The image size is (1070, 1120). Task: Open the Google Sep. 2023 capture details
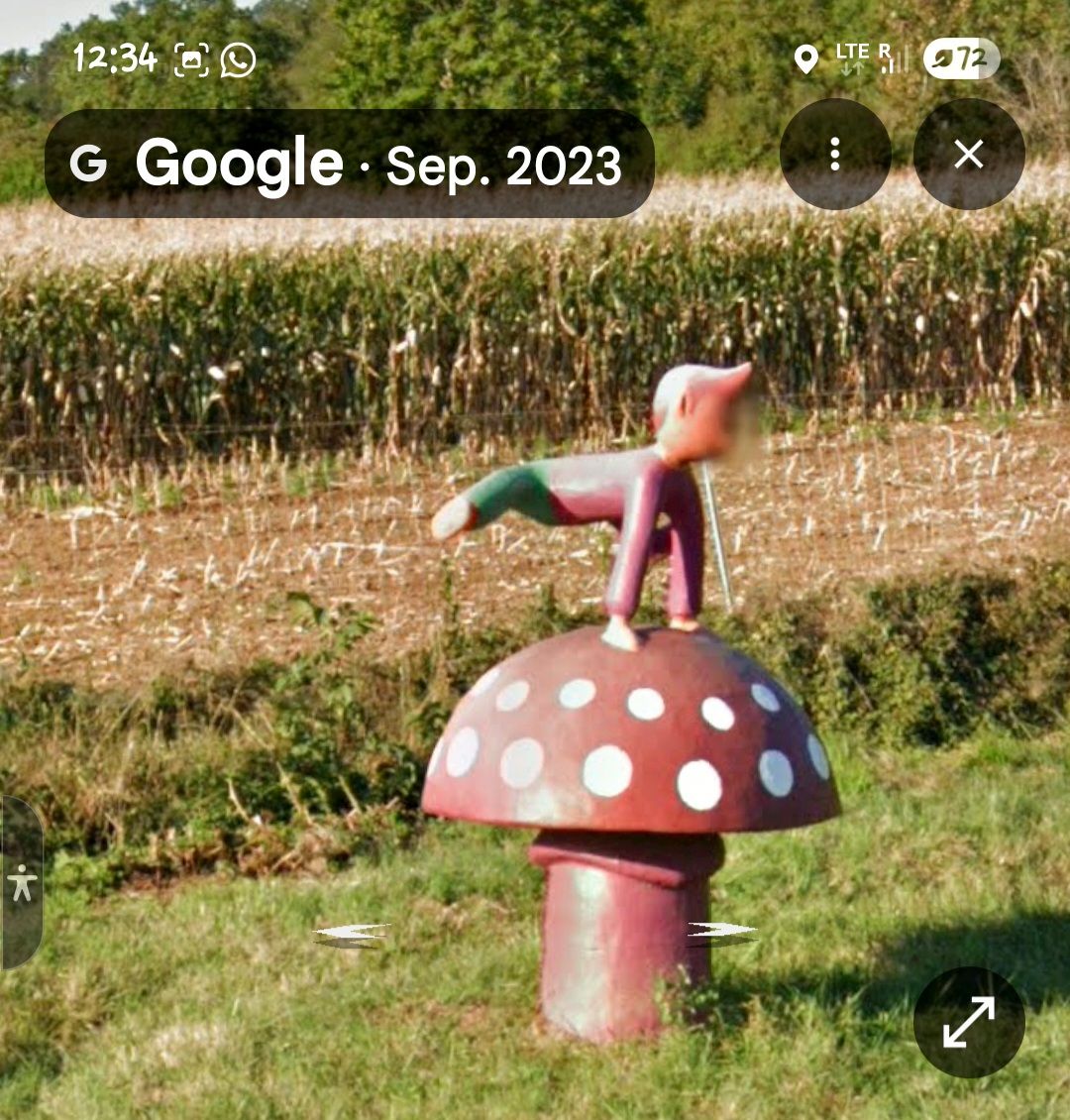(x=349, y=164)
